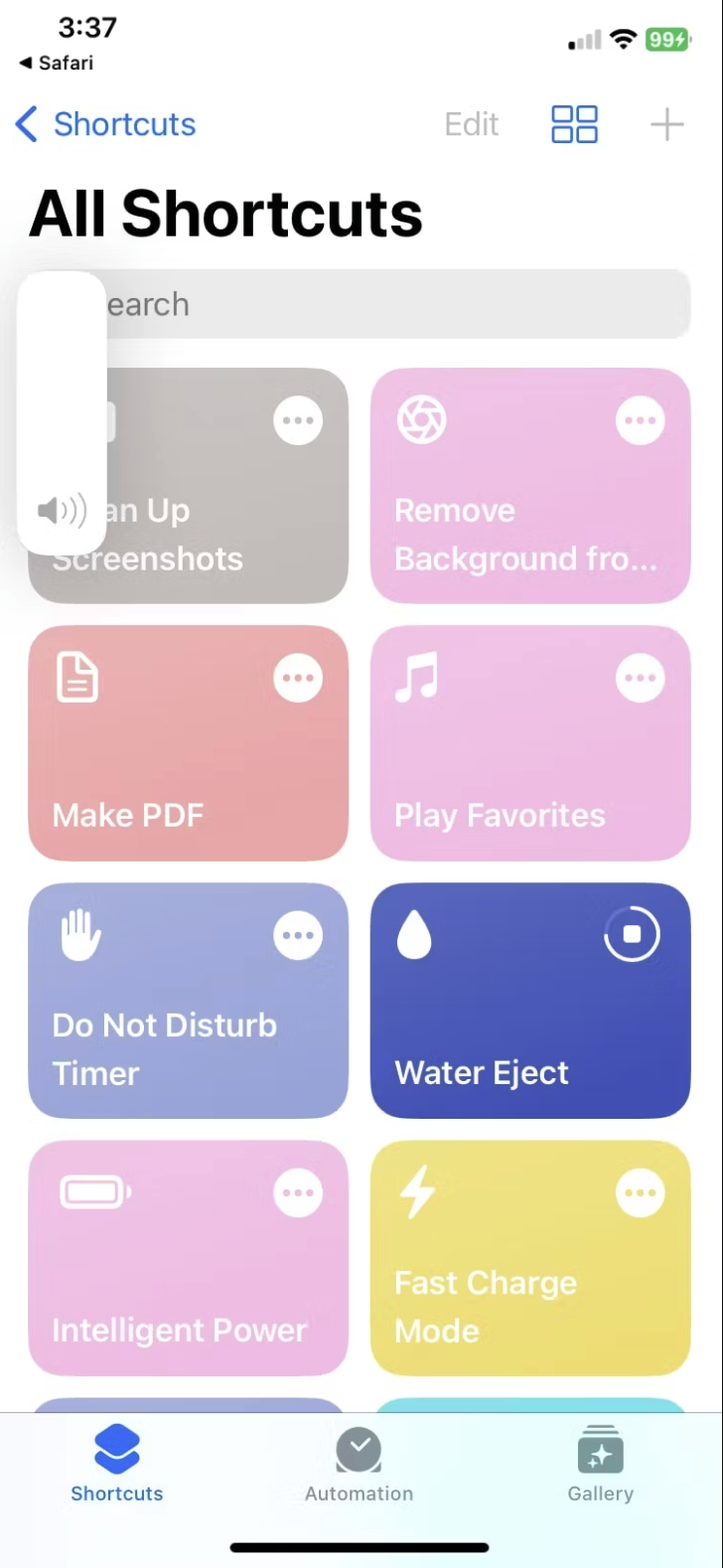Tap Edit in the top bar
The image size is (723, 1568).
(x=471, y=124)
